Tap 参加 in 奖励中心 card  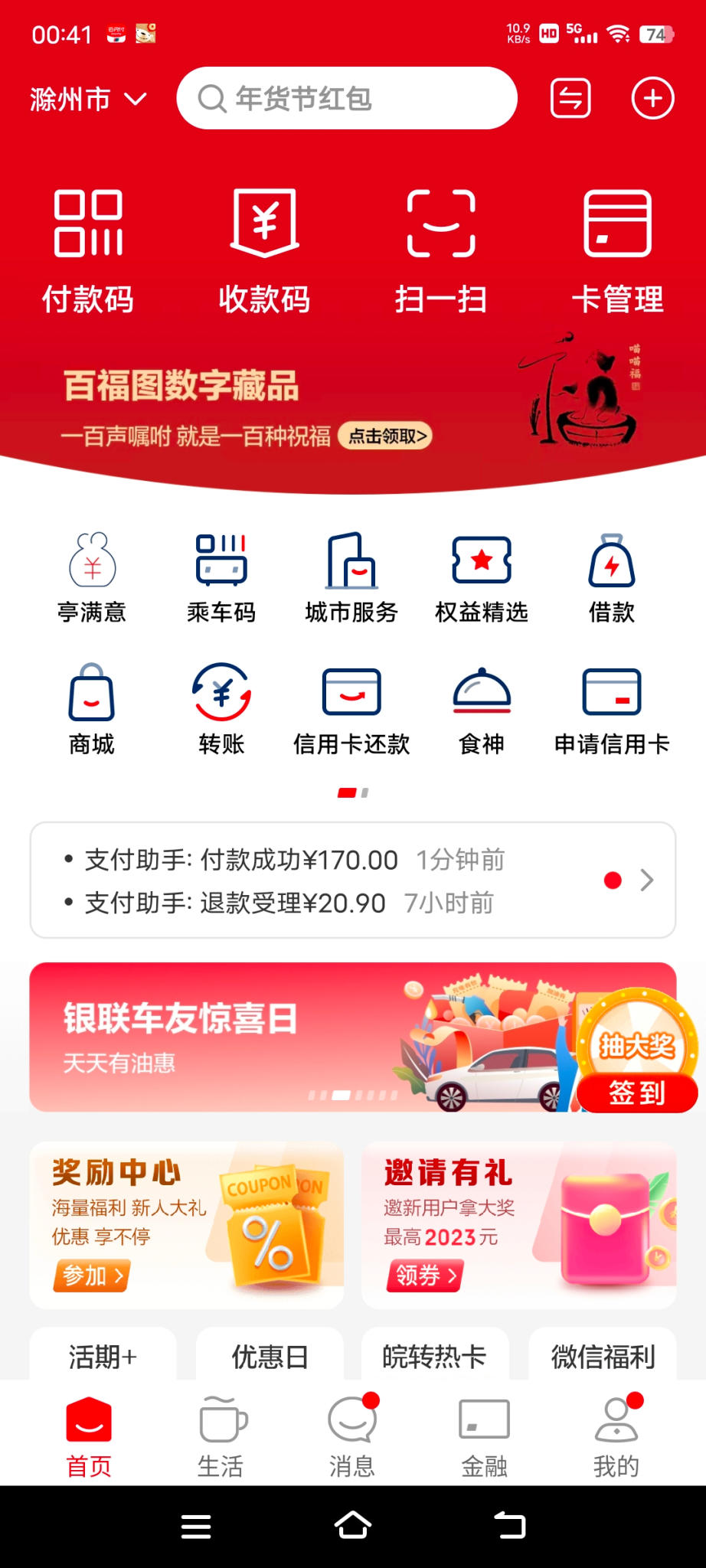91,1276
